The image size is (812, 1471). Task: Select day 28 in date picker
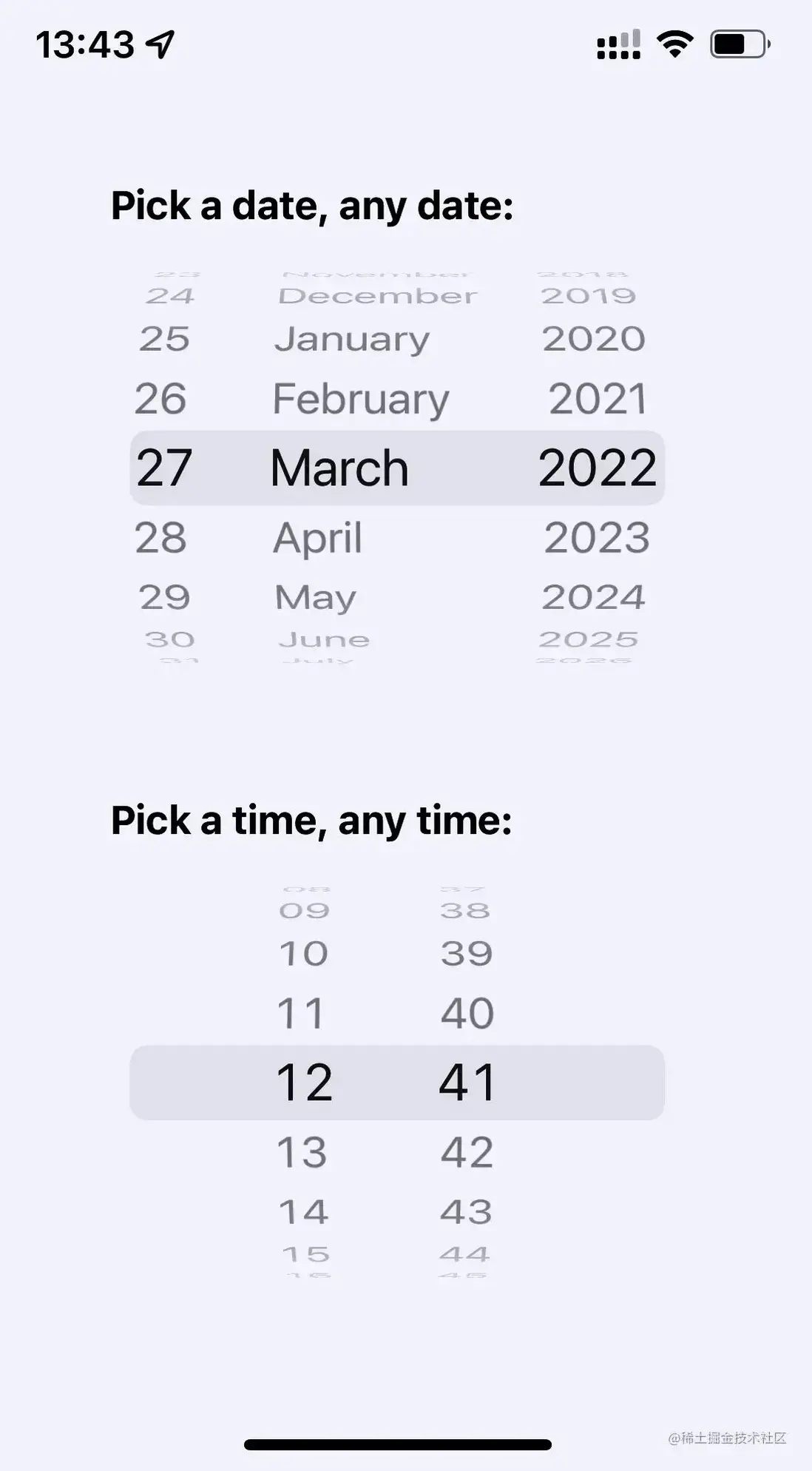click(160, 537)
